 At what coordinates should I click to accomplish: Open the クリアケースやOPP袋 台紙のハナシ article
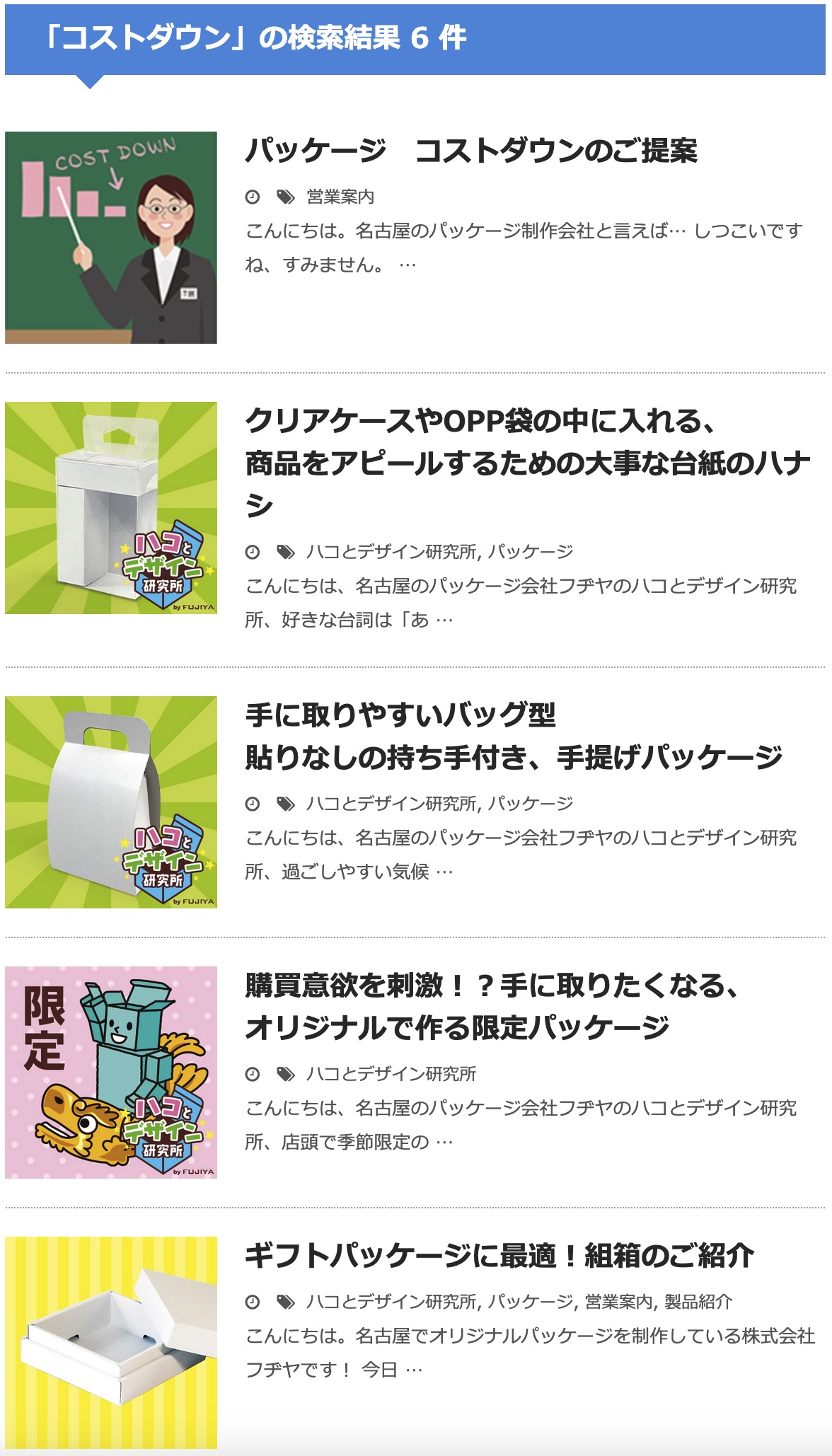[527, 462]
